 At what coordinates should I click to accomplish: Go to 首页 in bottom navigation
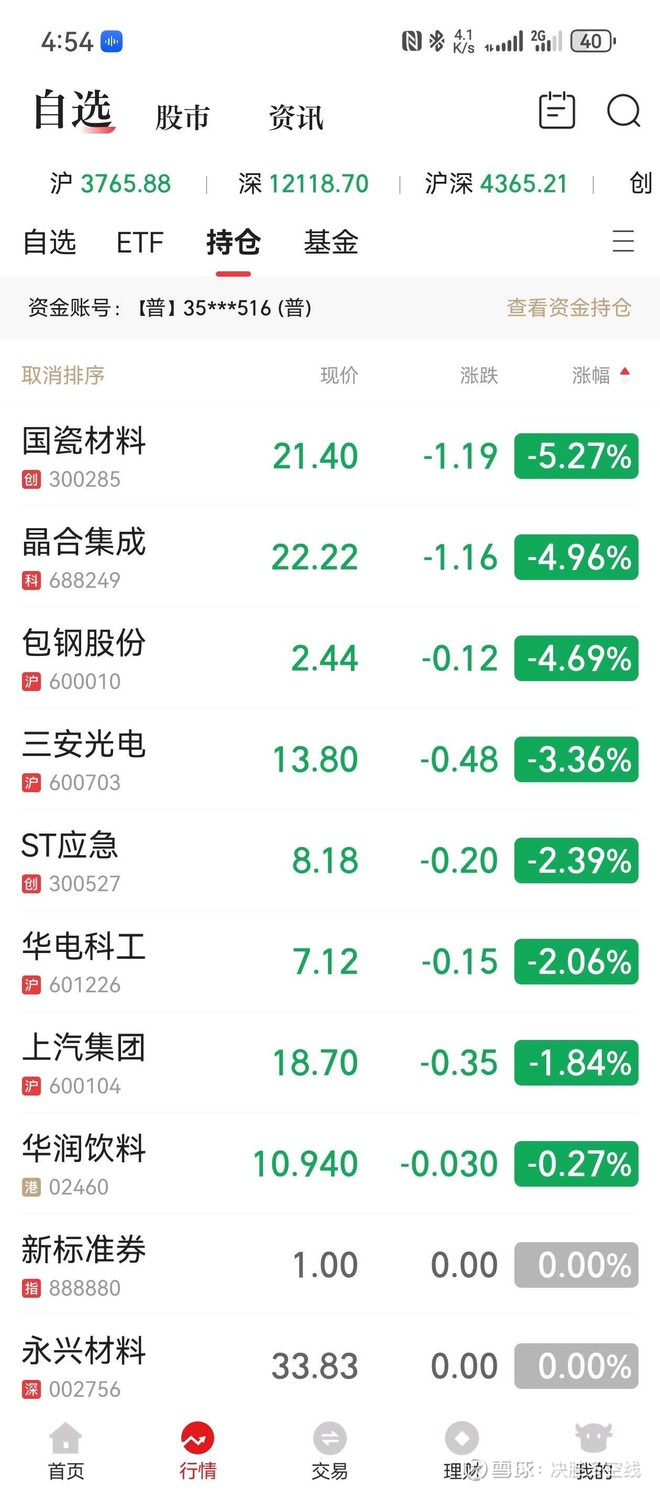pyautogui.click(x=66, y=1451)
